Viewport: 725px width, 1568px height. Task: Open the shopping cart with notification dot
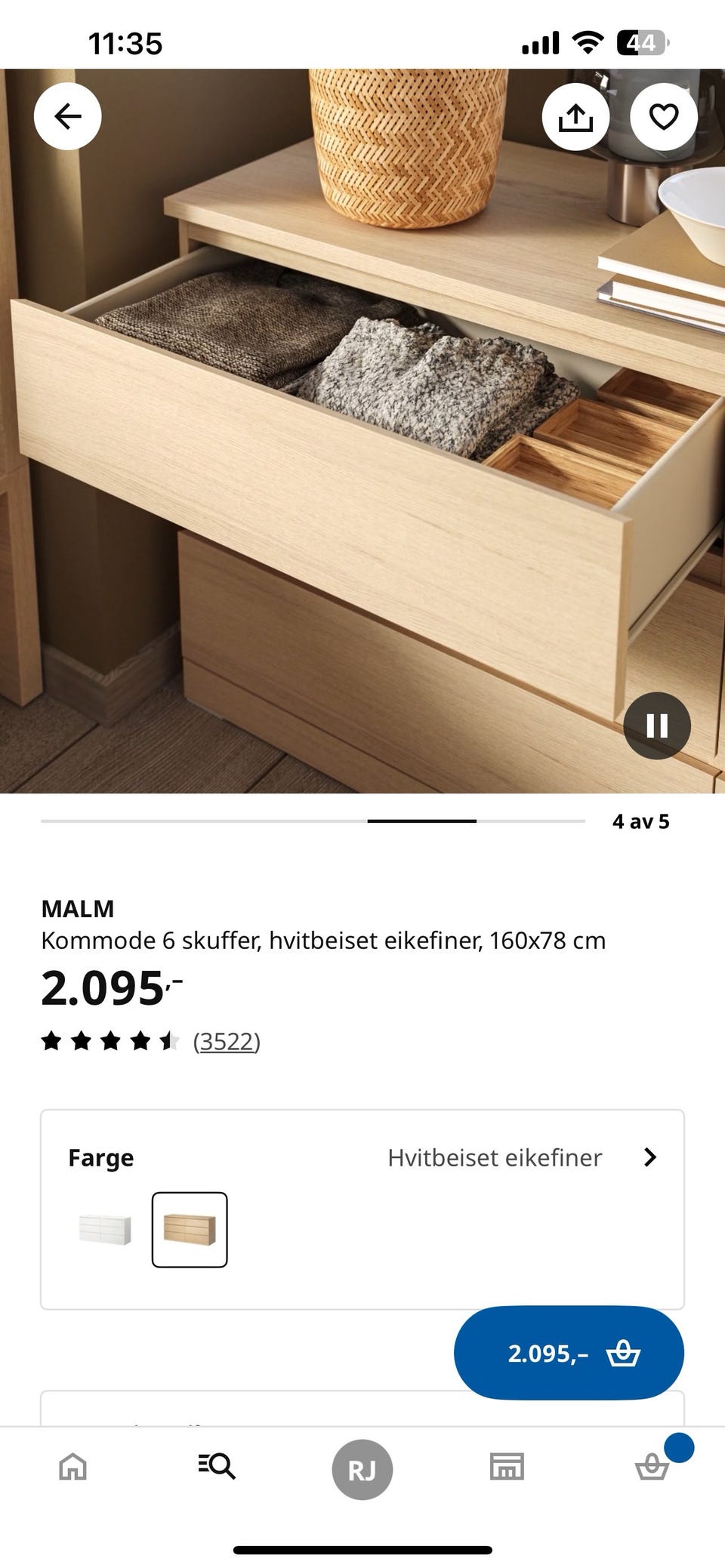pos(651,1468)
